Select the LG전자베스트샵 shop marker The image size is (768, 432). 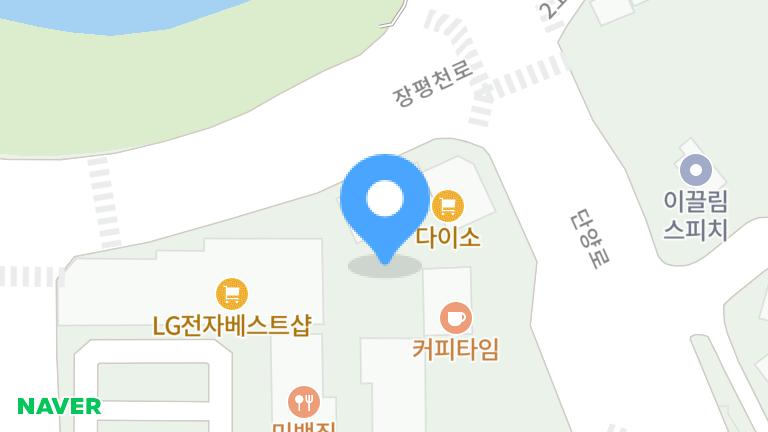tap(232, 294)
